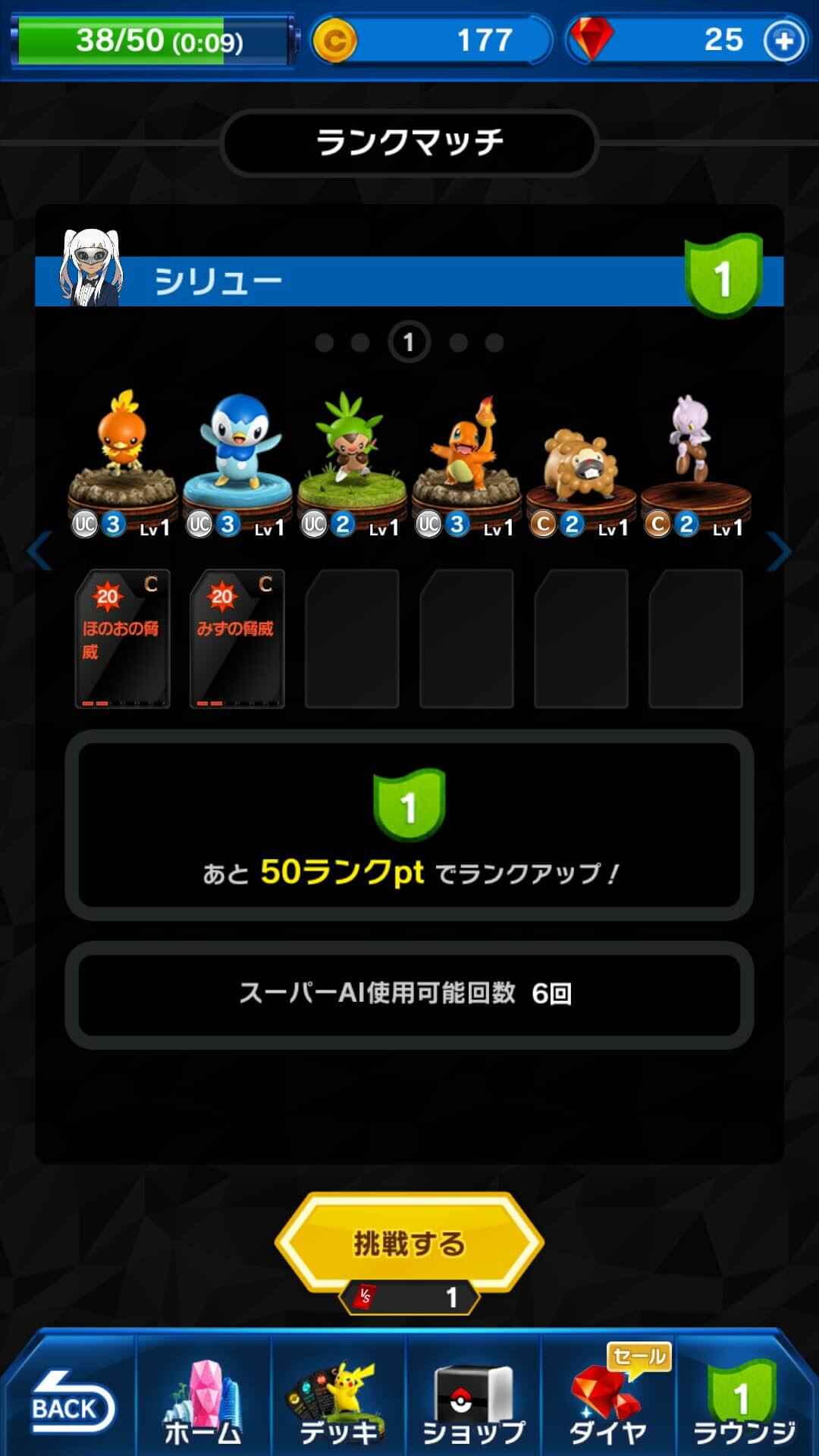Show the previous deck with left arrow

(39, 551)
